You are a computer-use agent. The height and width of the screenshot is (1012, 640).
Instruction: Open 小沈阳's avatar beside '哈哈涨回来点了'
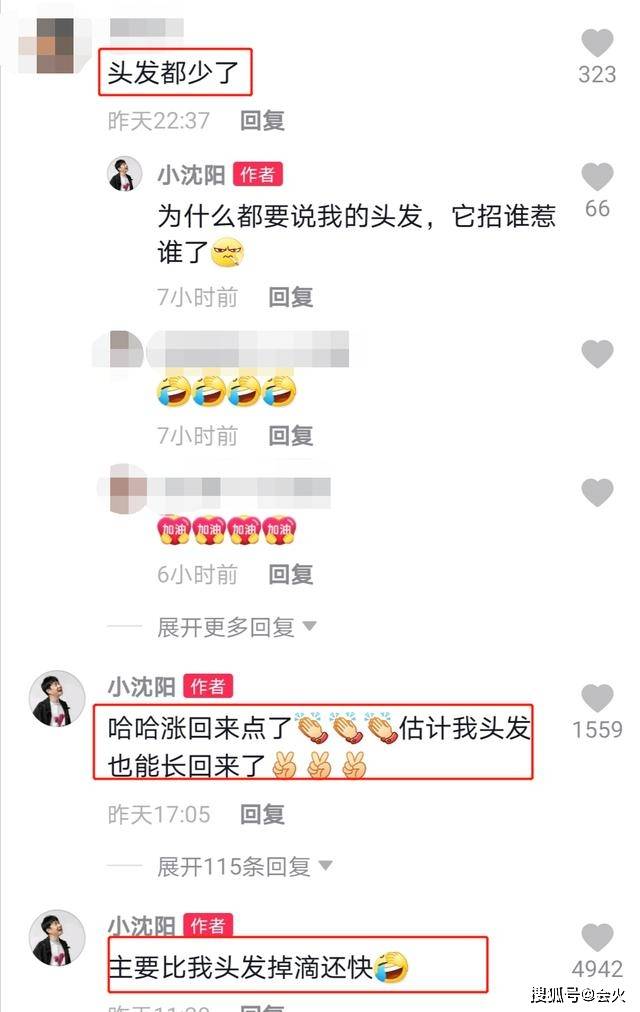[x=55, y=697]
